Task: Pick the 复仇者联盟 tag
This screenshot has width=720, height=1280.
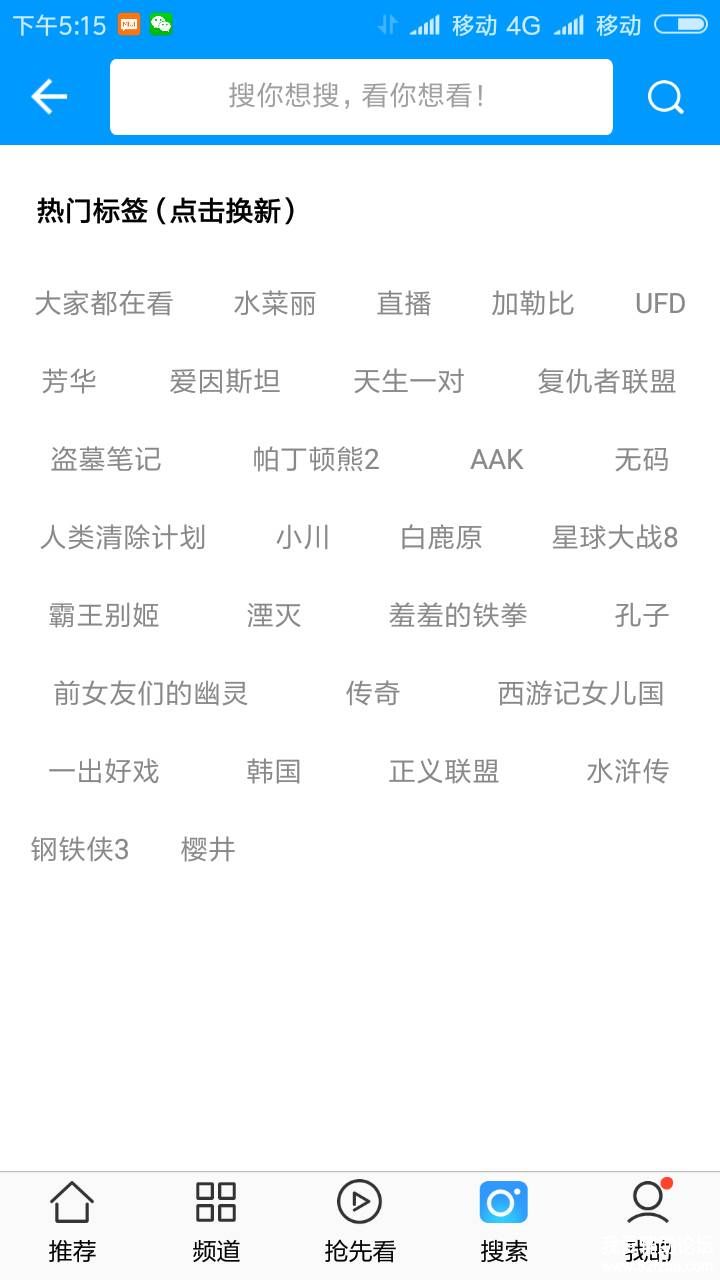Action: click(x=607, y=381)
